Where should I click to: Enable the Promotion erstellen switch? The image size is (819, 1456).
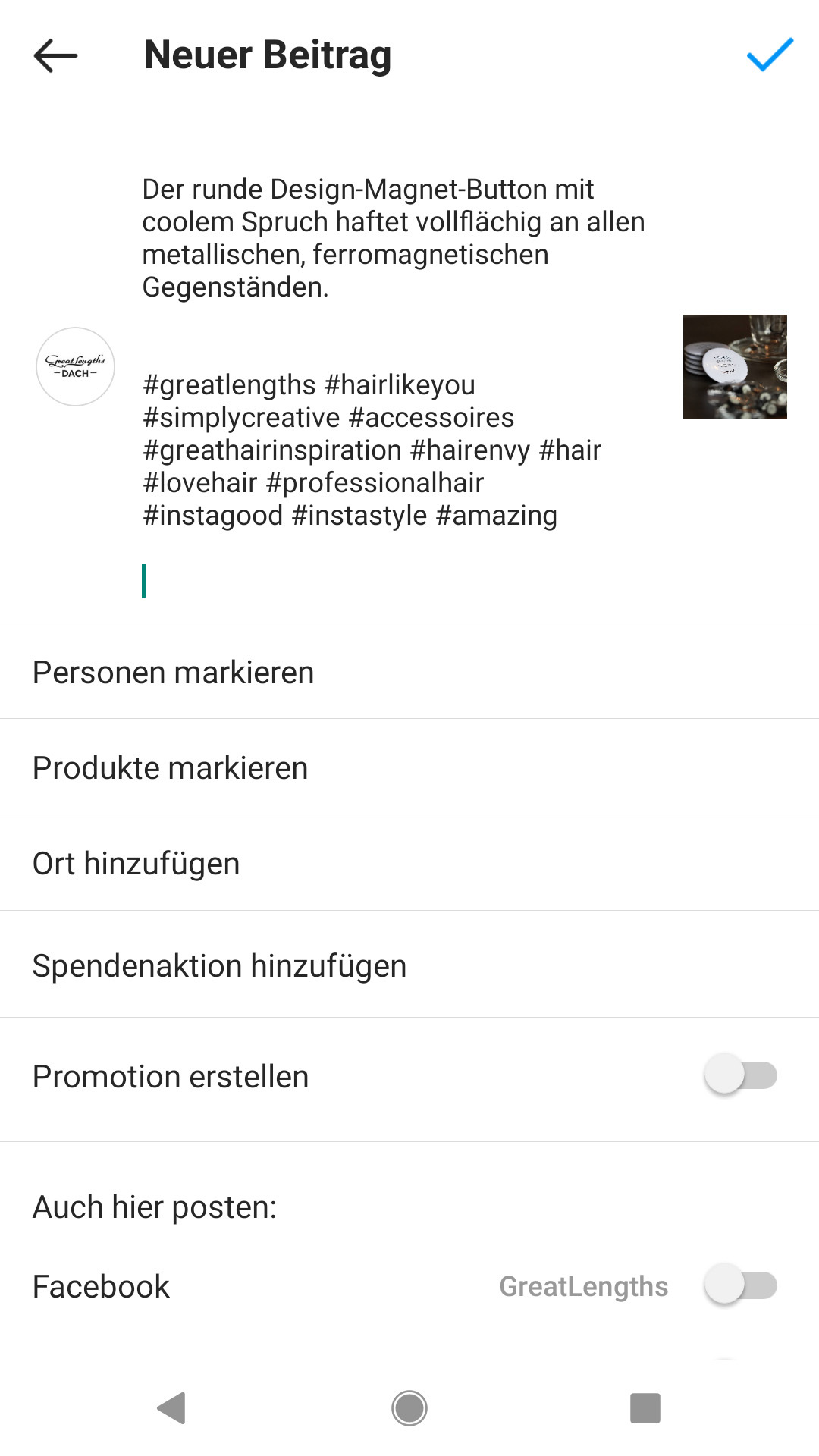click(x=740, y=1075)
